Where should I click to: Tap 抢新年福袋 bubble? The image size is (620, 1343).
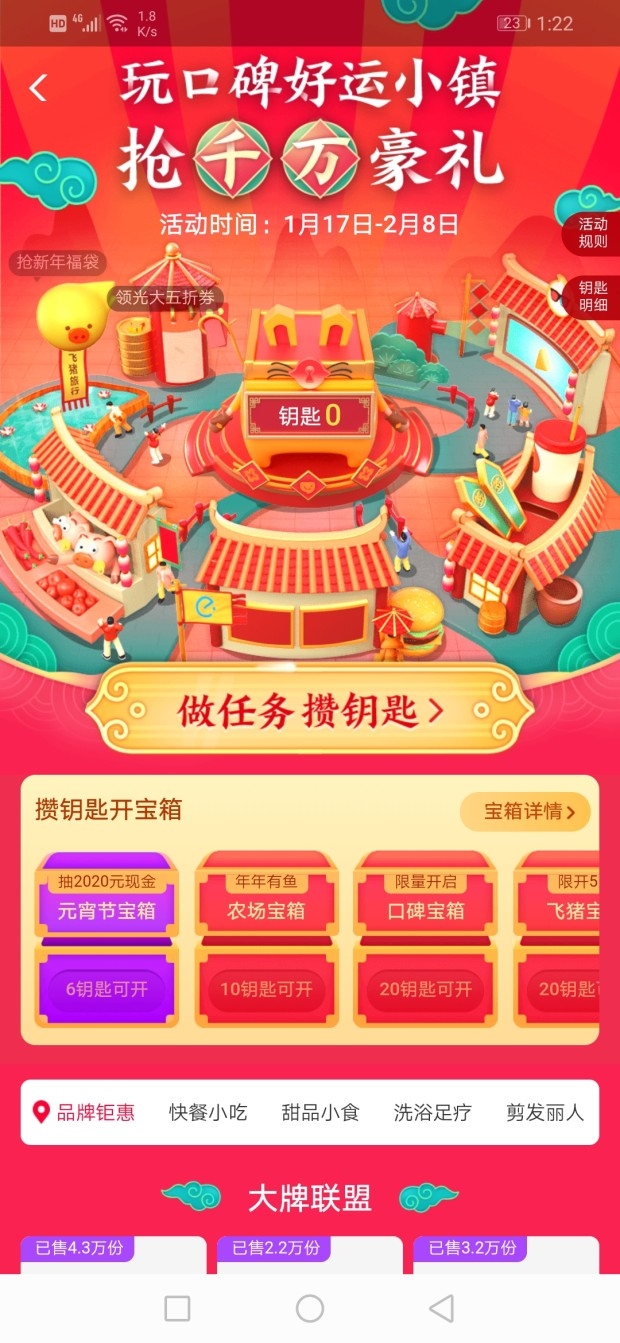pos(60,263)
